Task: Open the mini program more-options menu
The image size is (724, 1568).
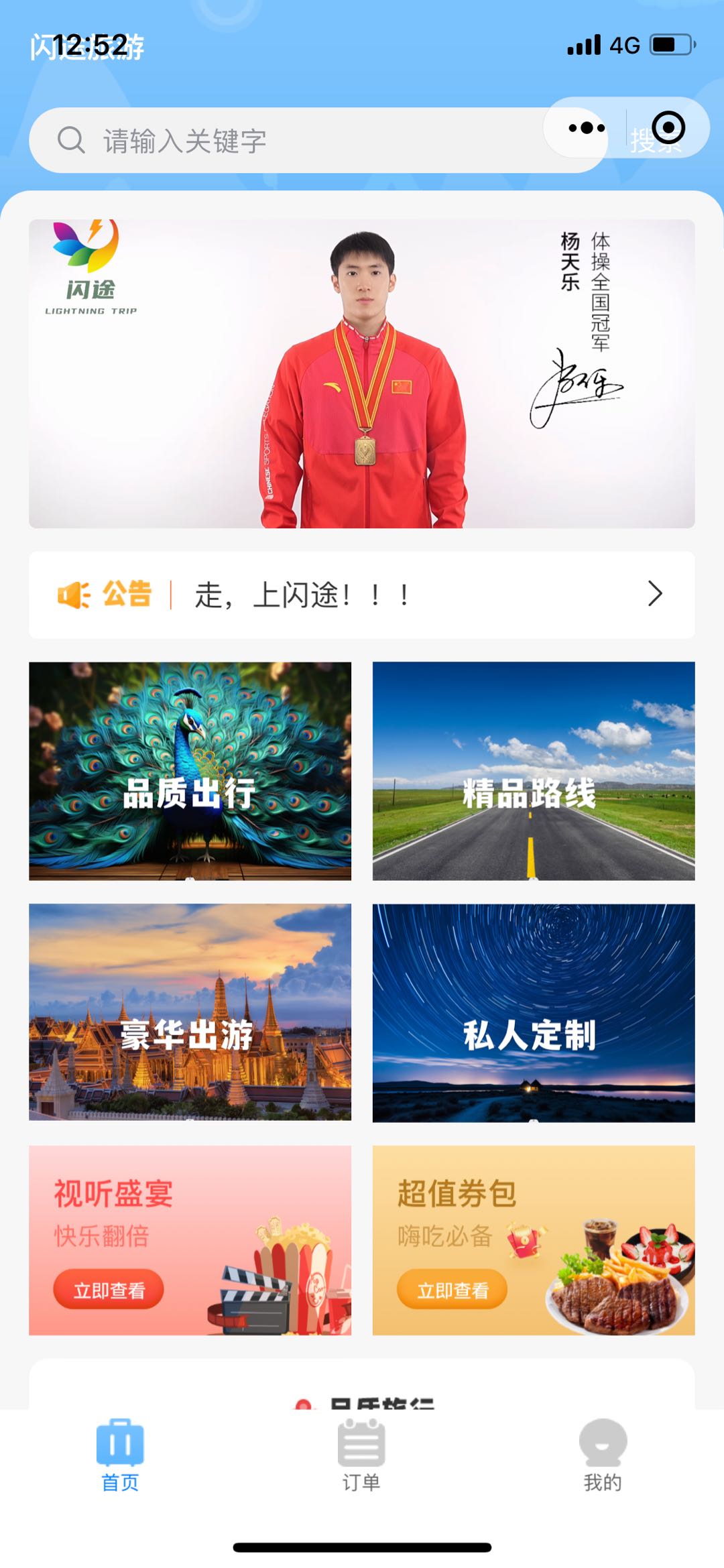Action: coord(587,128)
